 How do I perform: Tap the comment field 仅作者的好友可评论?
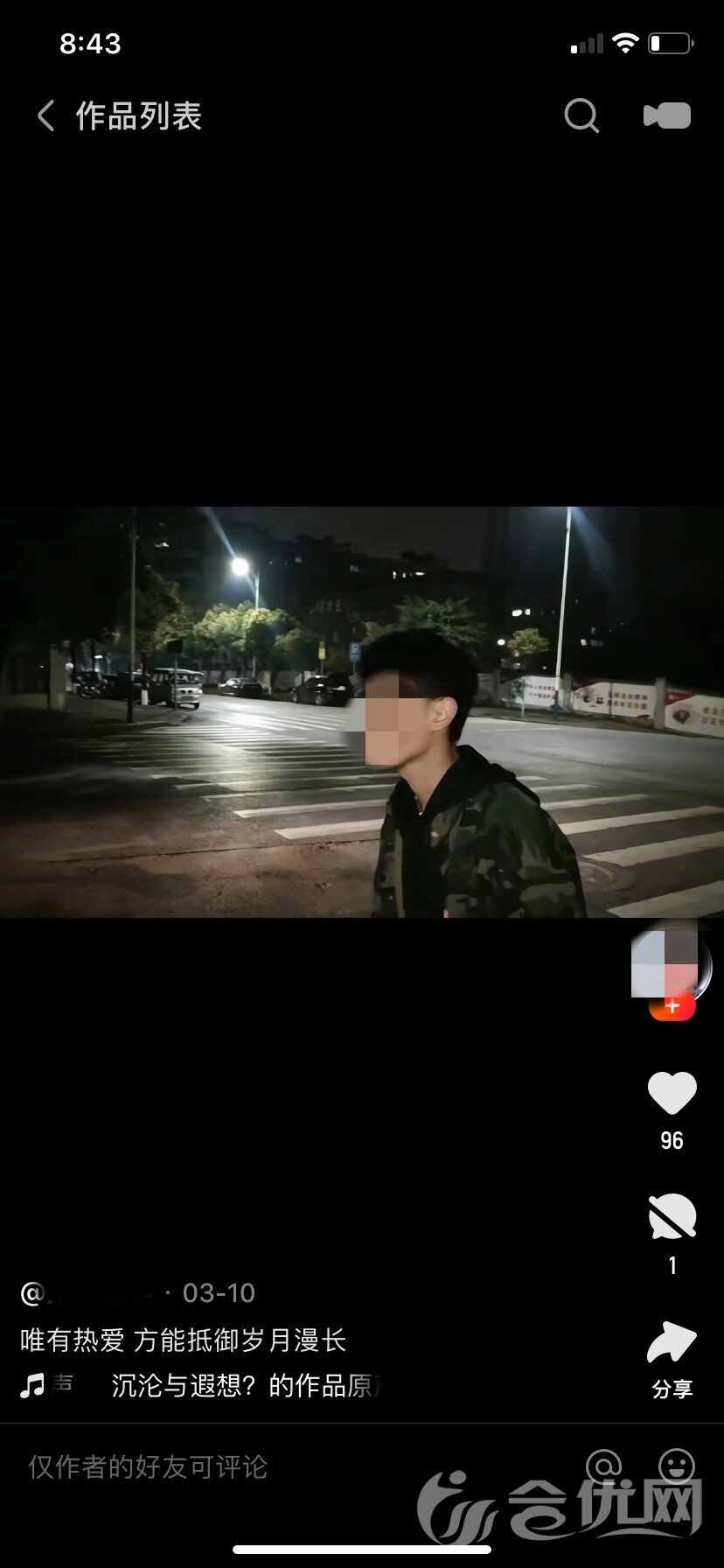[149, 1466]
